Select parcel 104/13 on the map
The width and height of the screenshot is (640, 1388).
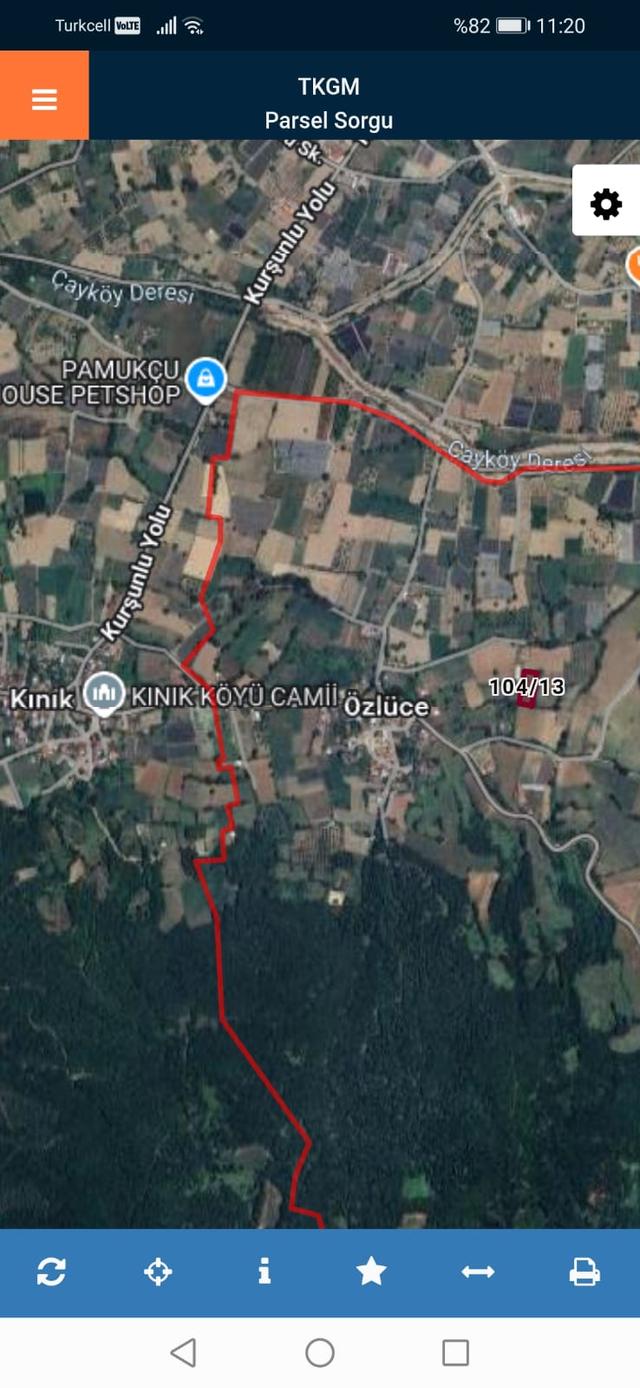click(528, 688)
